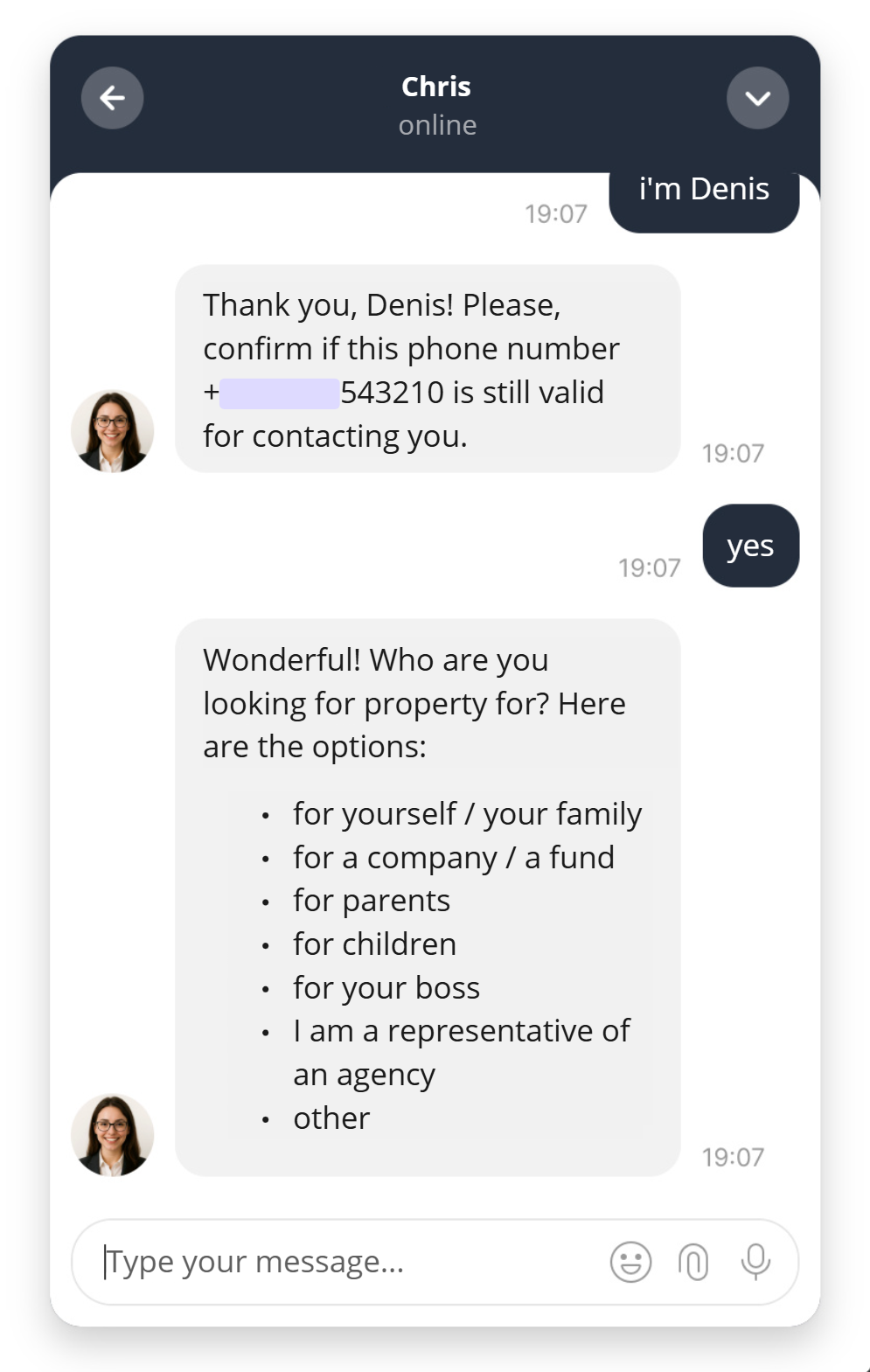Click the agent avatar beside the options list
The height and width of the screenshot is (1372, 870).
click(113, 1134)
